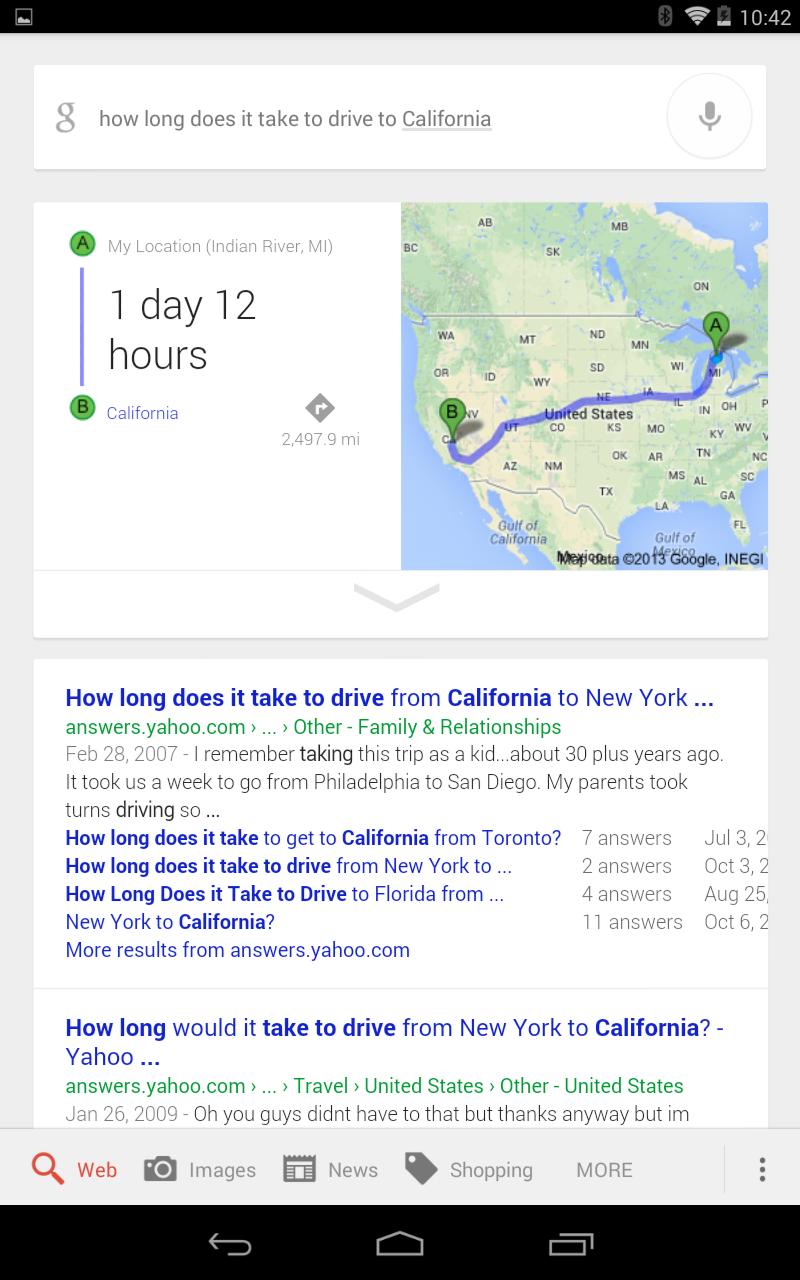The width and height of the screenshot is (800, 1280).
Task: Start voice search with the microphone
Action: tap(709, 117)
